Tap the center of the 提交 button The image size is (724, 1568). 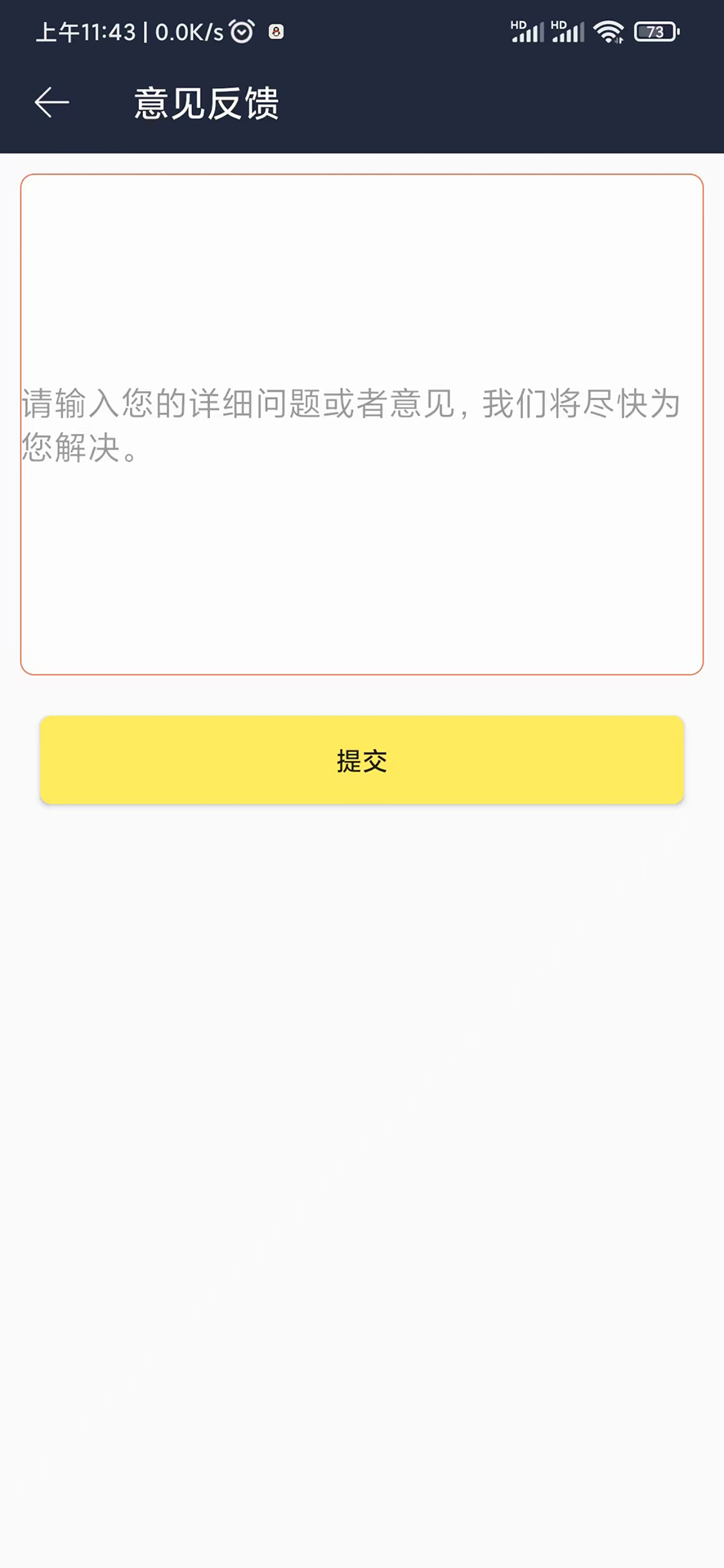[362, 759]
